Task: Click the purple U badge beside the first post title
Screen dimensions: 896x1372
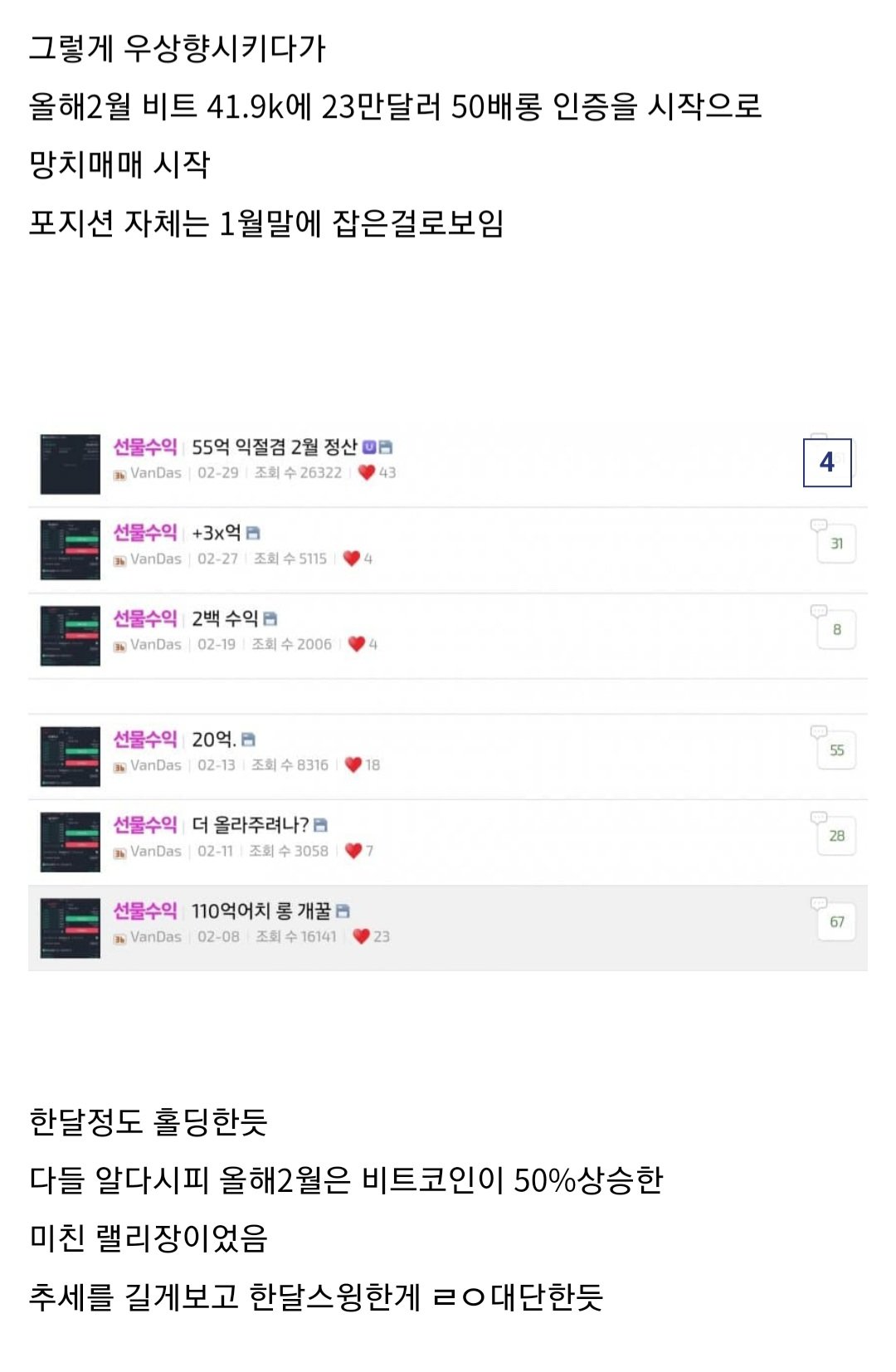Action: [368, 448]
